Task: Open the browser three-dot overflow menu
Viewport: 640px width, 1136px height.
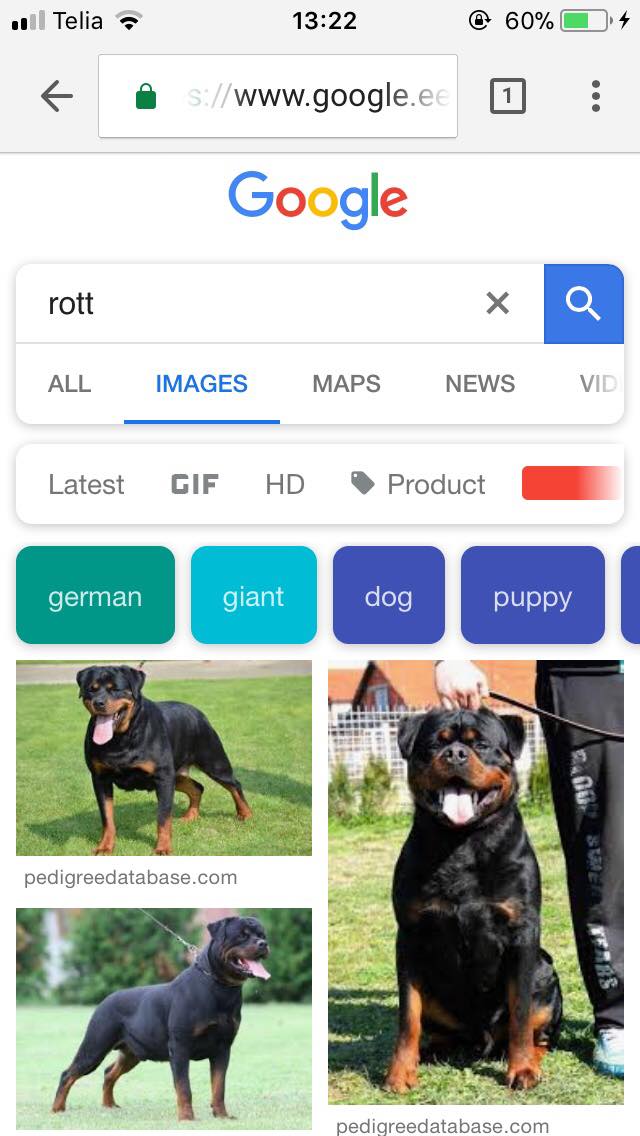Action: [595, 96]
